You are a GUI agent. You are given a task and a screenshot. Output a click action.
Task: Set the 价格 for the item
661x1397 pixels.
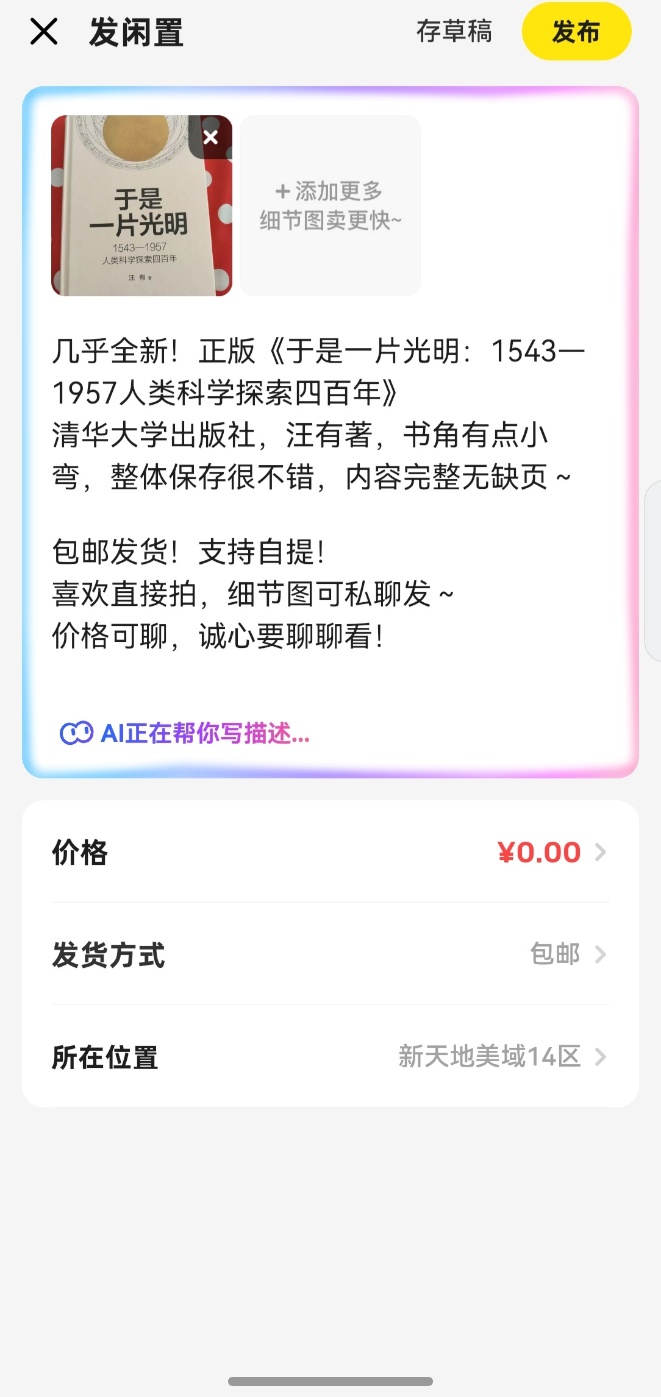[x=330, y=853]
